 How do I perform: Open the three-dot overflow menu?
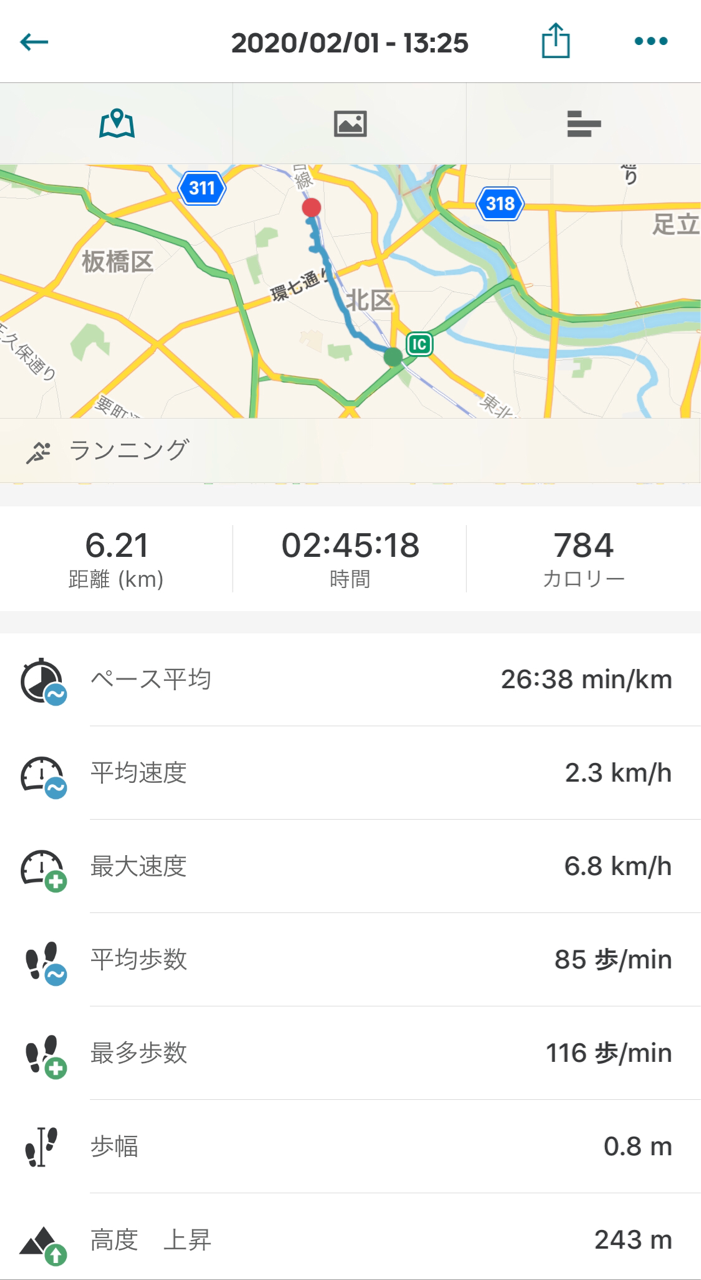[x=651, y=42]
